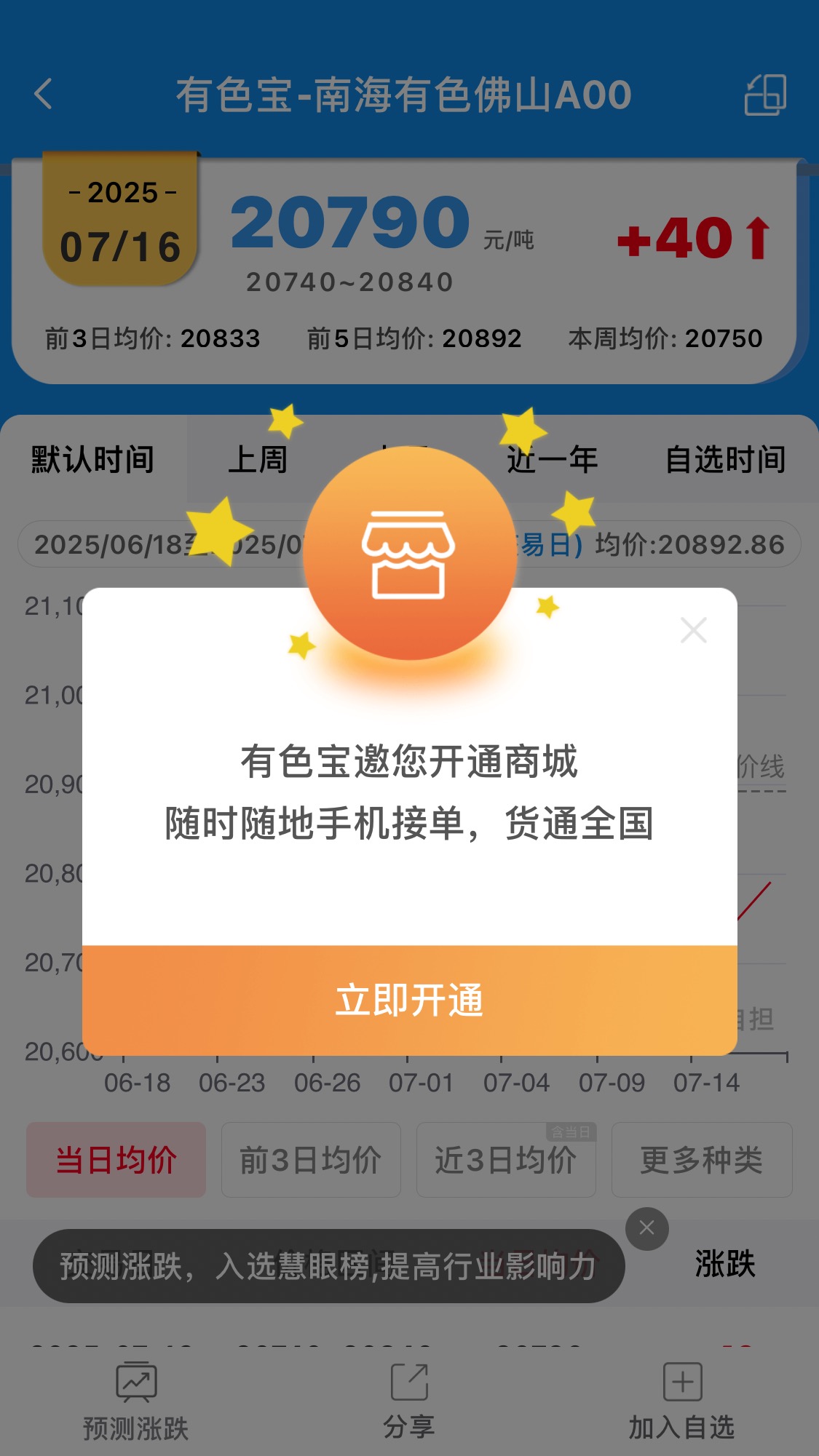819x1456 pixels.
Task: Add to watchlist with 加入自选
Action: pyautogui.click(x=682, y=1402)
